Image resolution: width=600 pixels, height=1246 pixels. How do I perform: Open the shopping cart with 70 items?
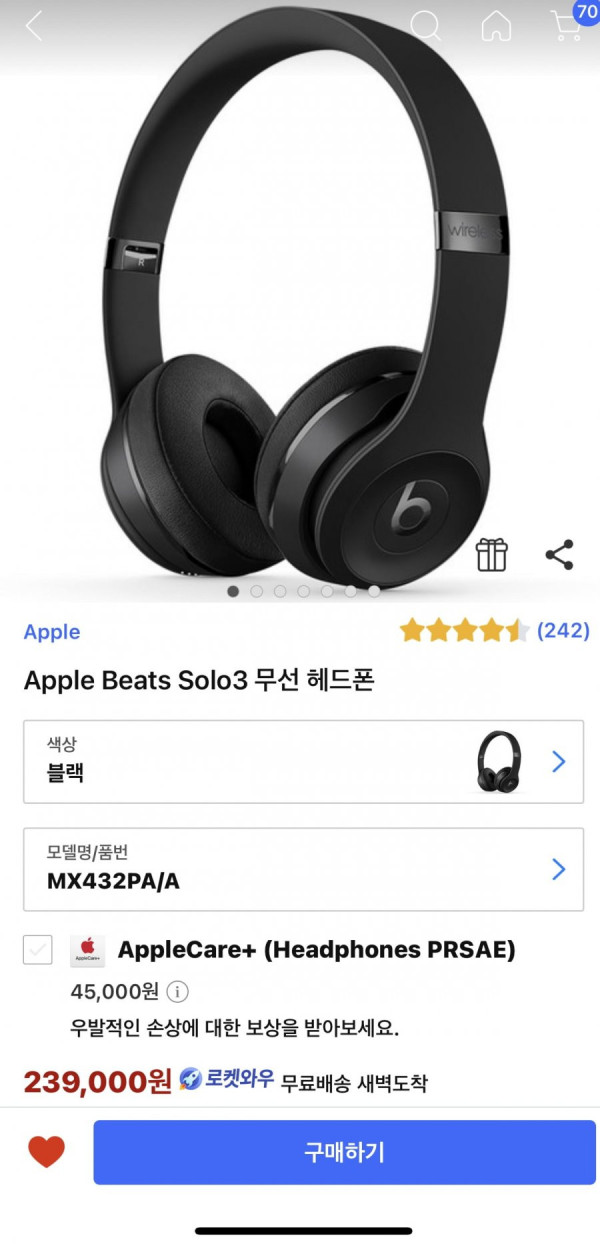coord(568,26)
